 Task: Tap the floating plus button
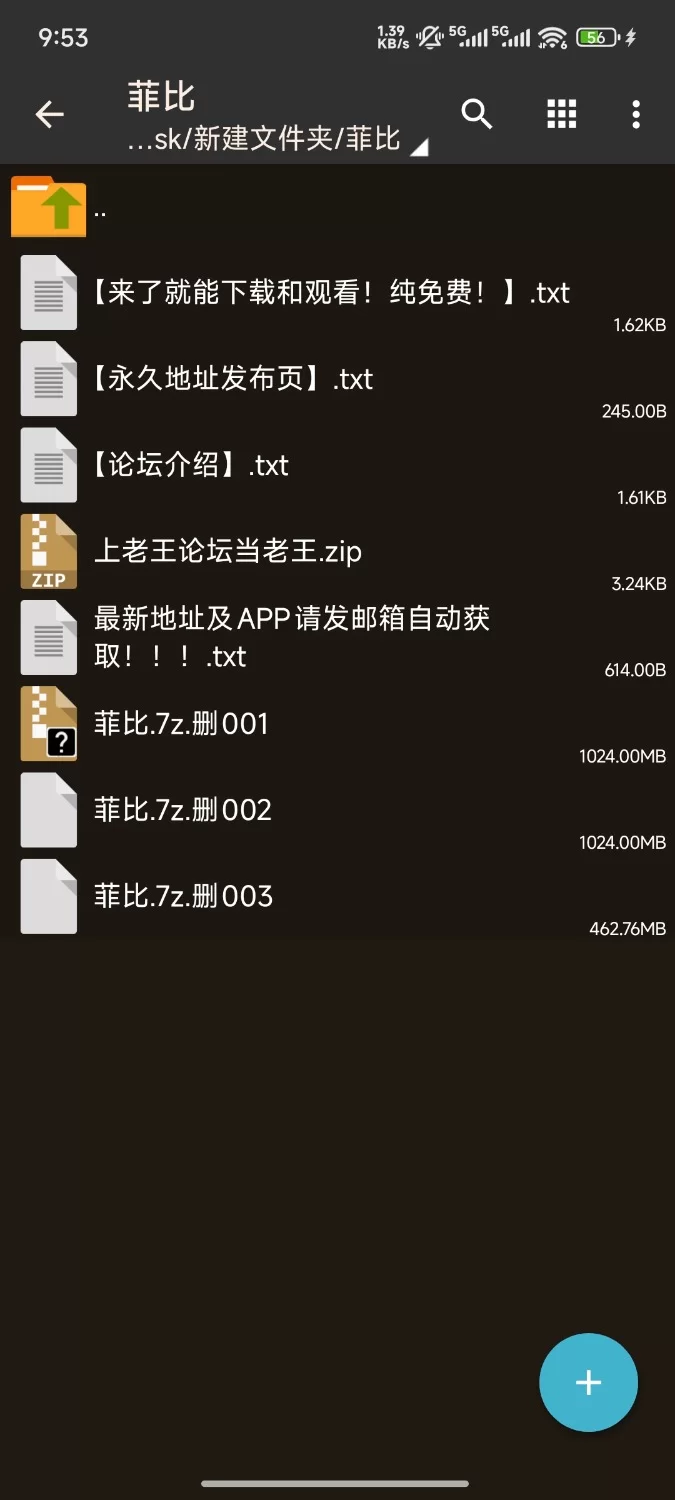(x=588, y=1383)
